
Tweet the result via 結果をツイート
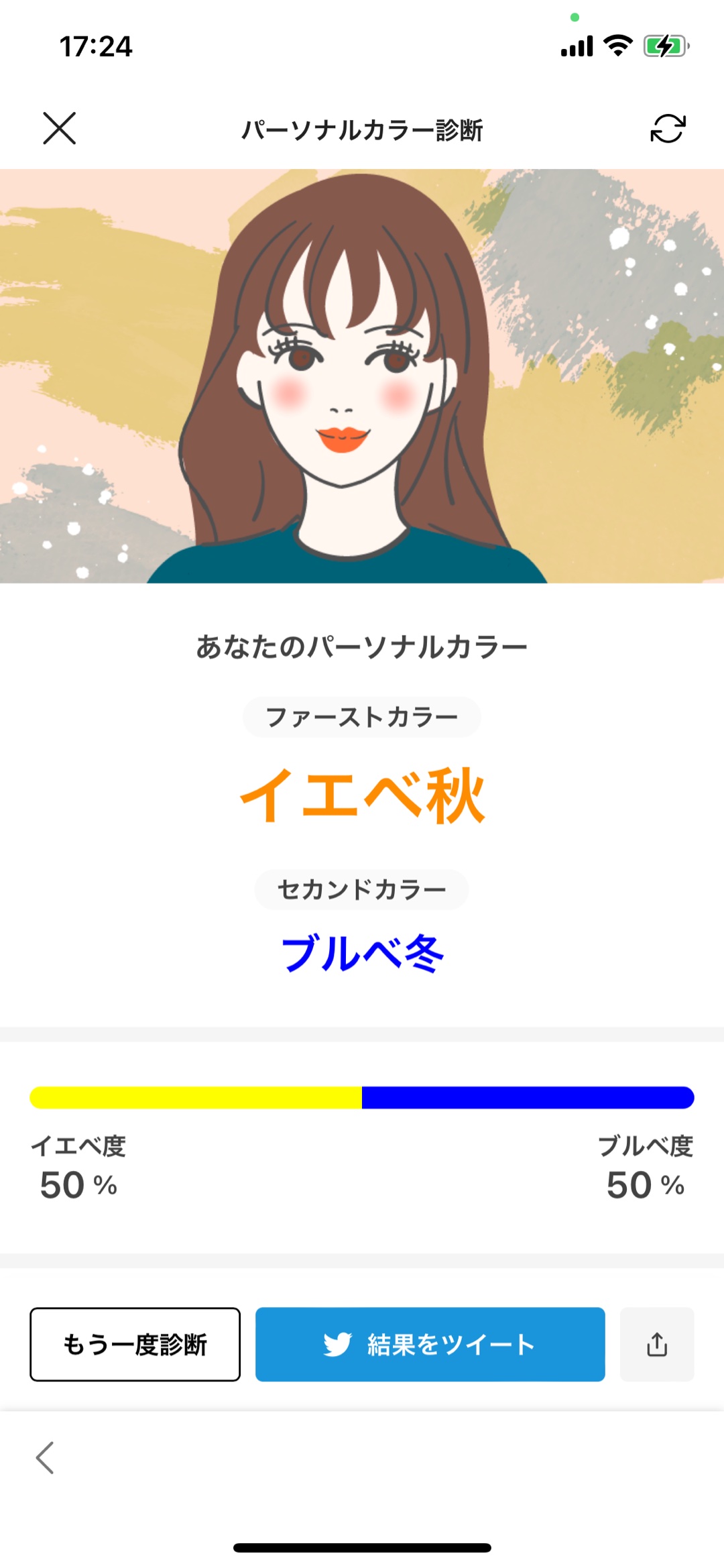(430, 1344)
